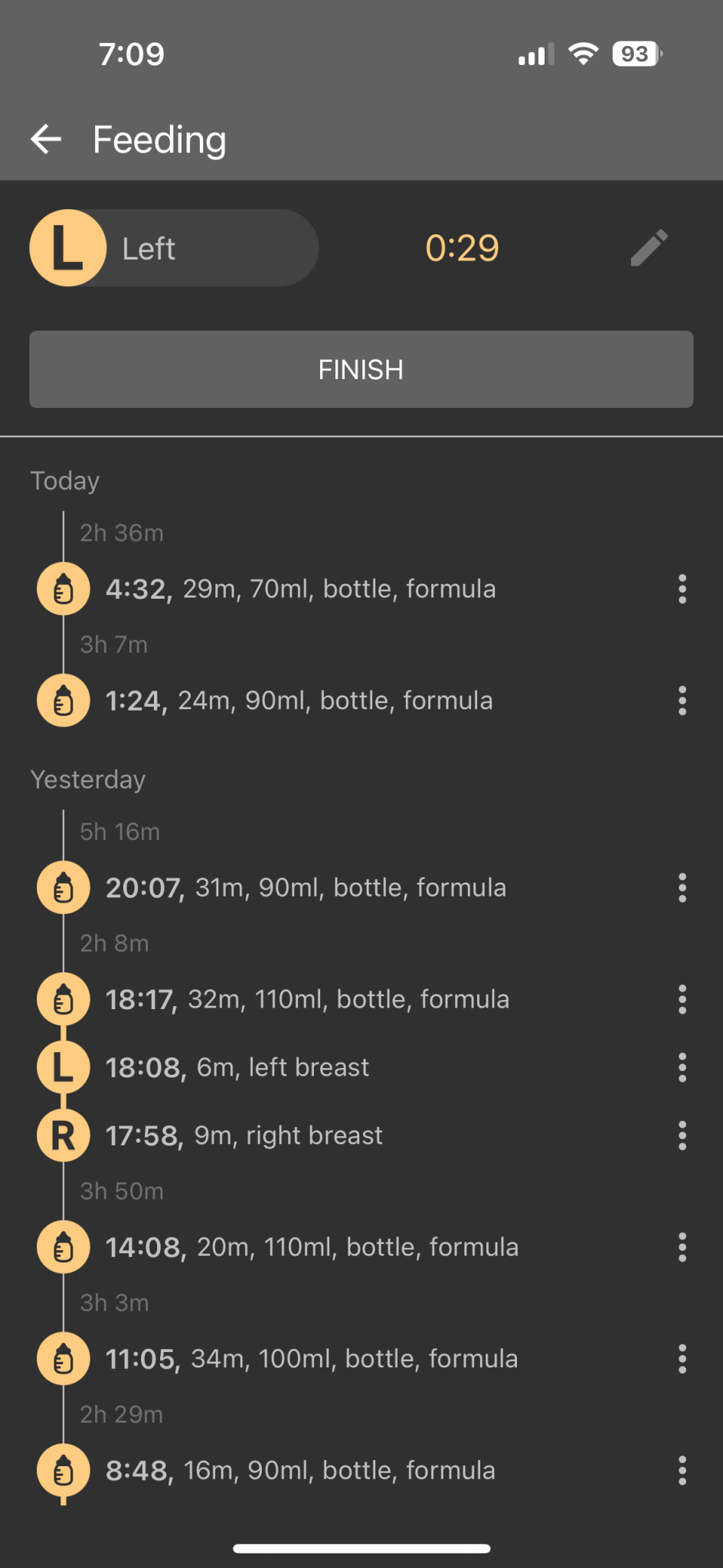The image size is (723, 1568).
Task: Open options for the 17:58 right breast entry
Action: pyautogui.click(x=682, y=1135)
